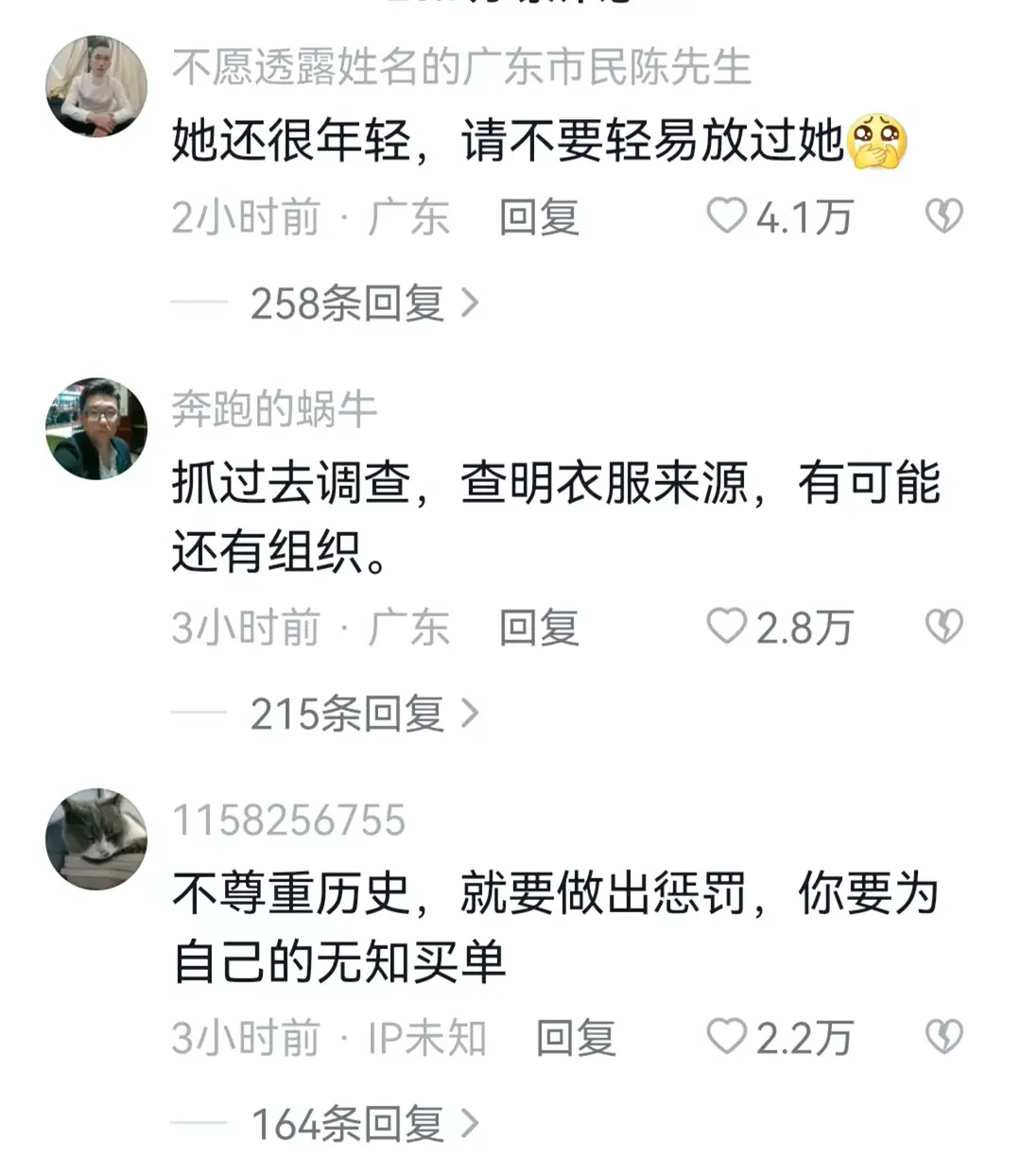Expand the 258条回复 thread
This screenshot has height=1176, width=1021.
tap(364, 303)
